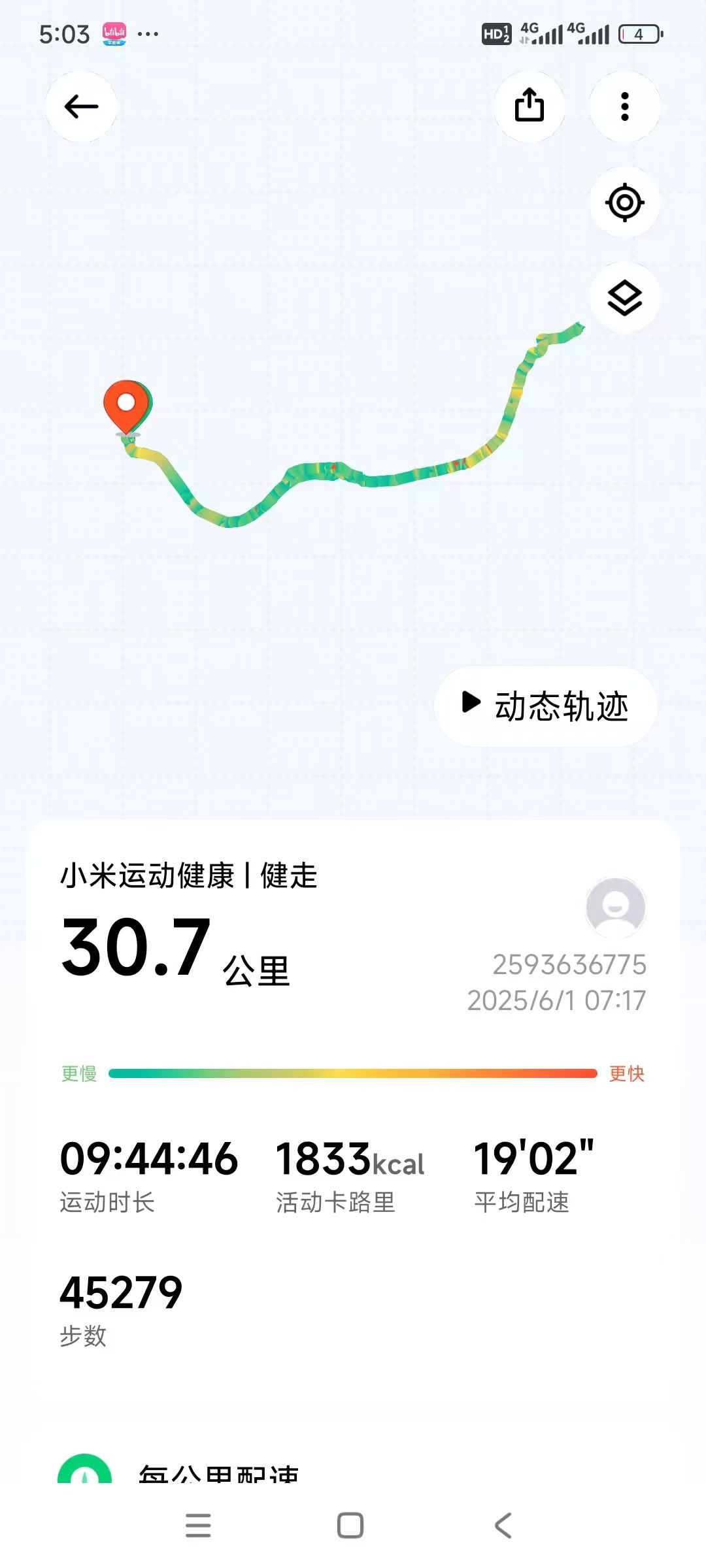
Task: Open the system recent apps menu
Action: pyautogui.click(x=198, y=1526)
